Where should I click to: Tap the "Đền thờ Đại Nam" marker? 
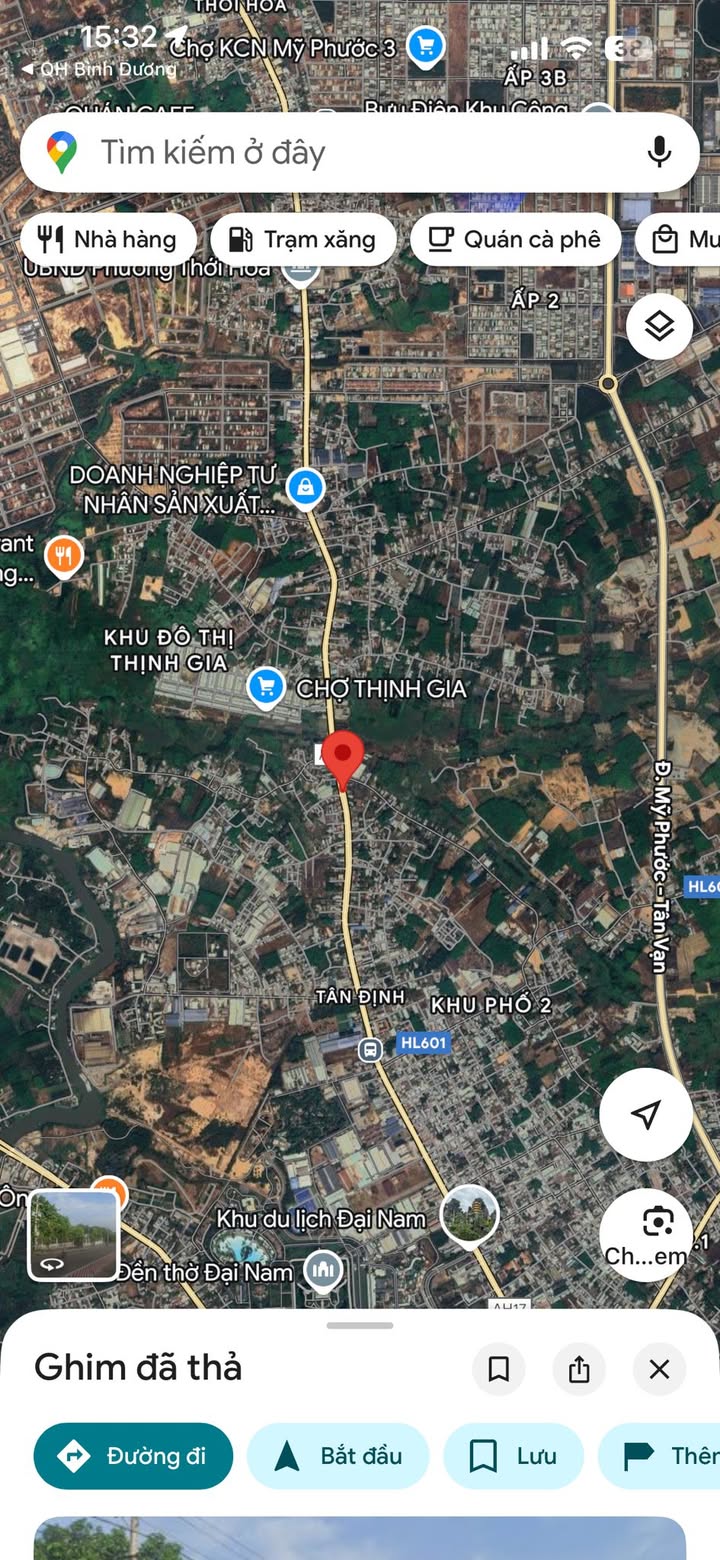[x=322, y=1271]
